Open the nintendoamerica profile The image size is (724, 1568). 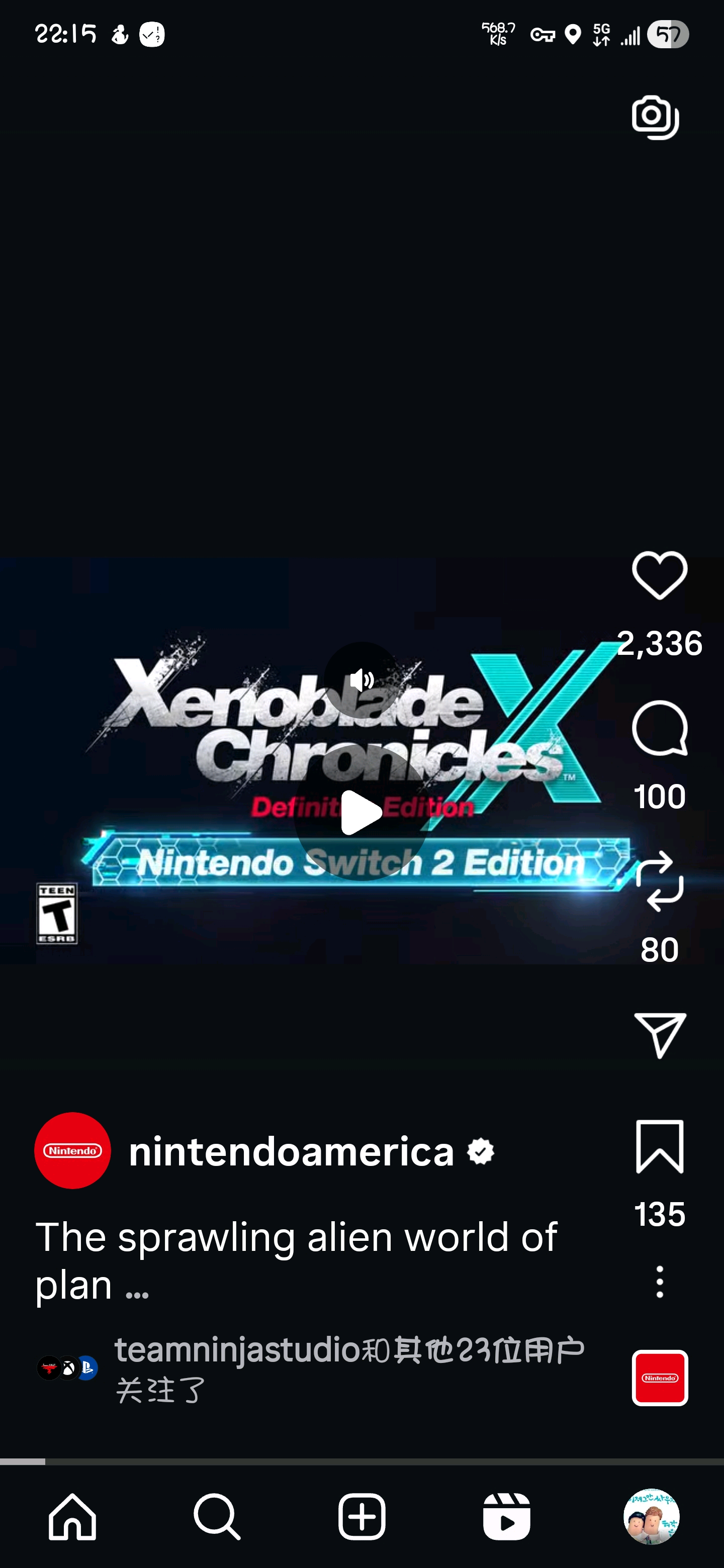(291, 1152)
